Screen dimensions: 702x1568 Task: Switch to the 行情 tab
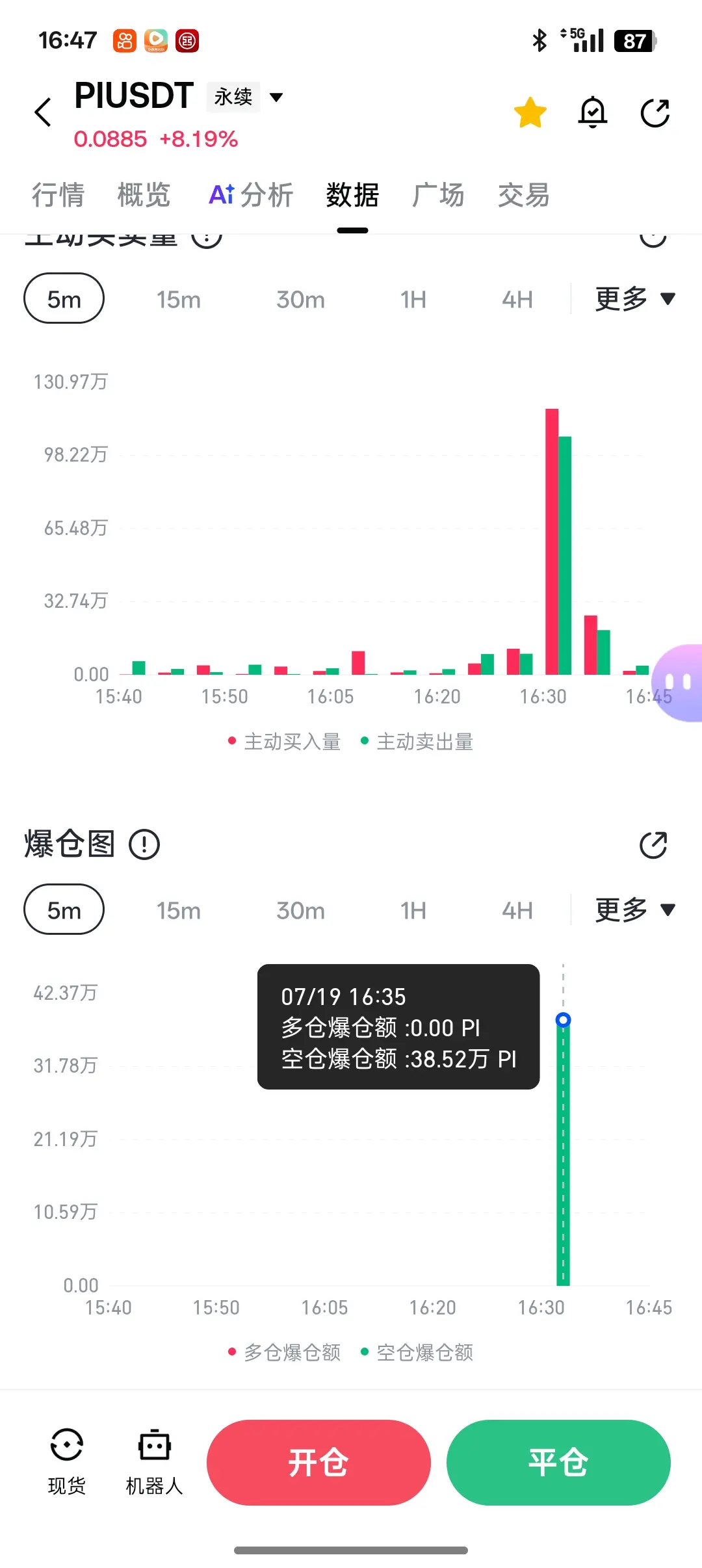tap(58, 195)
